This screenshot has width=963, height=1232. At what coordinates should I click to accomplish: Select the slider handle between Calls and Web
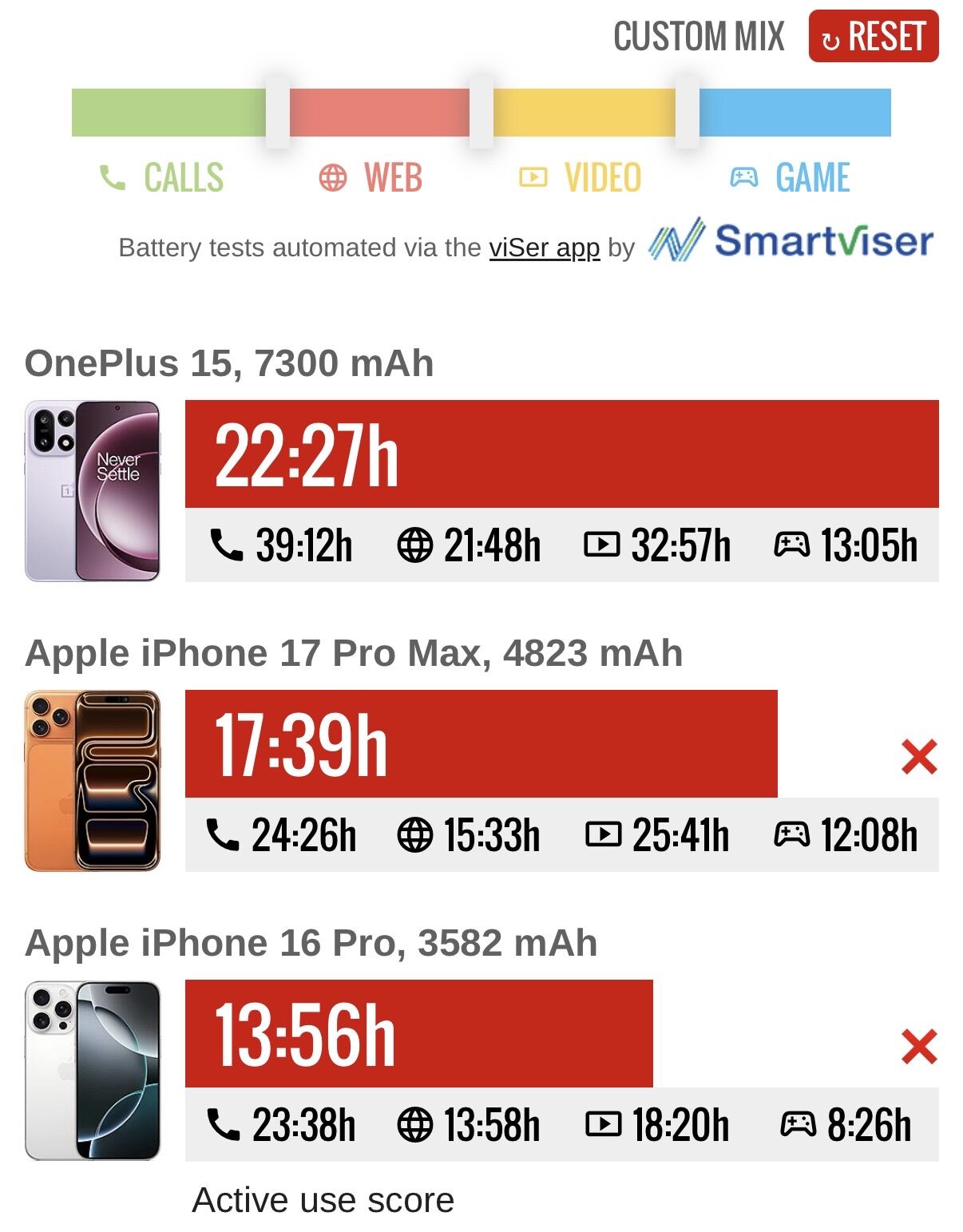coord(278,113)
